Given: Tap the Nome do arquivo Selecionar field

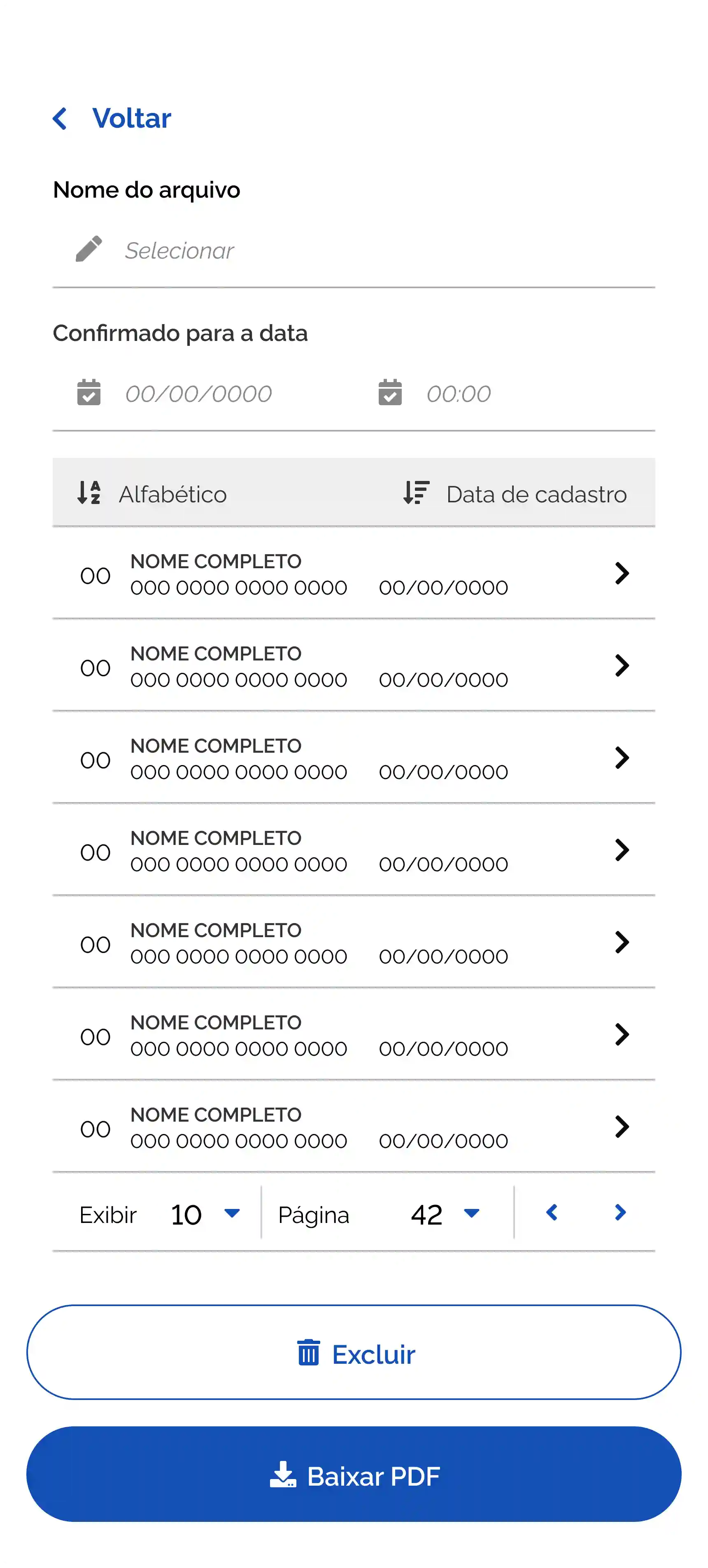Looking at the screenshot, I should (353, 250).
